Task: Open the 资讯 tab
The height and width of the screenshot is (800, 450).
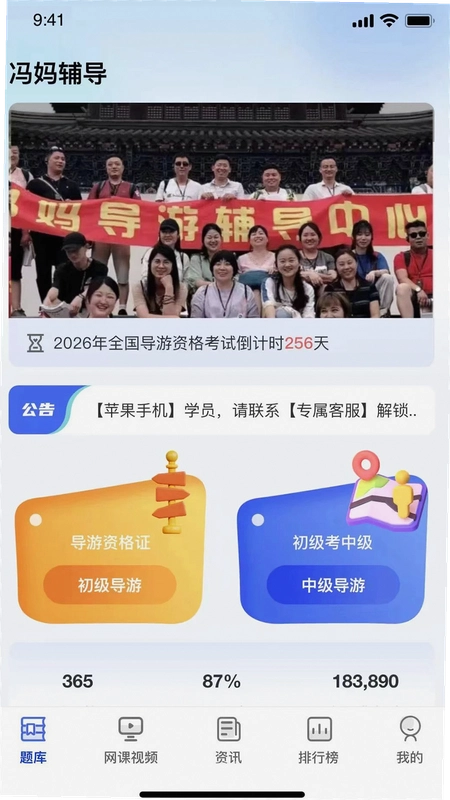Action: click(x=229, y=740)
